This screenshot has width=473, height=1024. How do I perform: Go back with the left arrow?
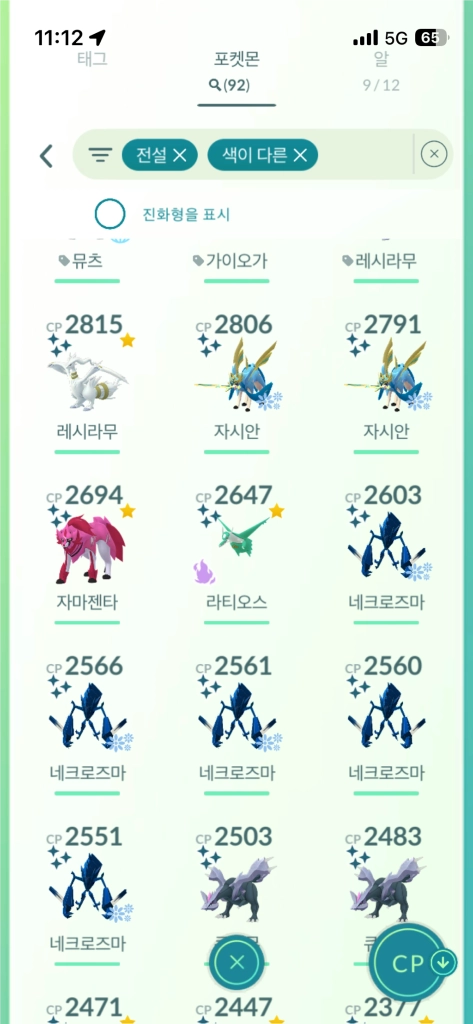pos(46,156)
